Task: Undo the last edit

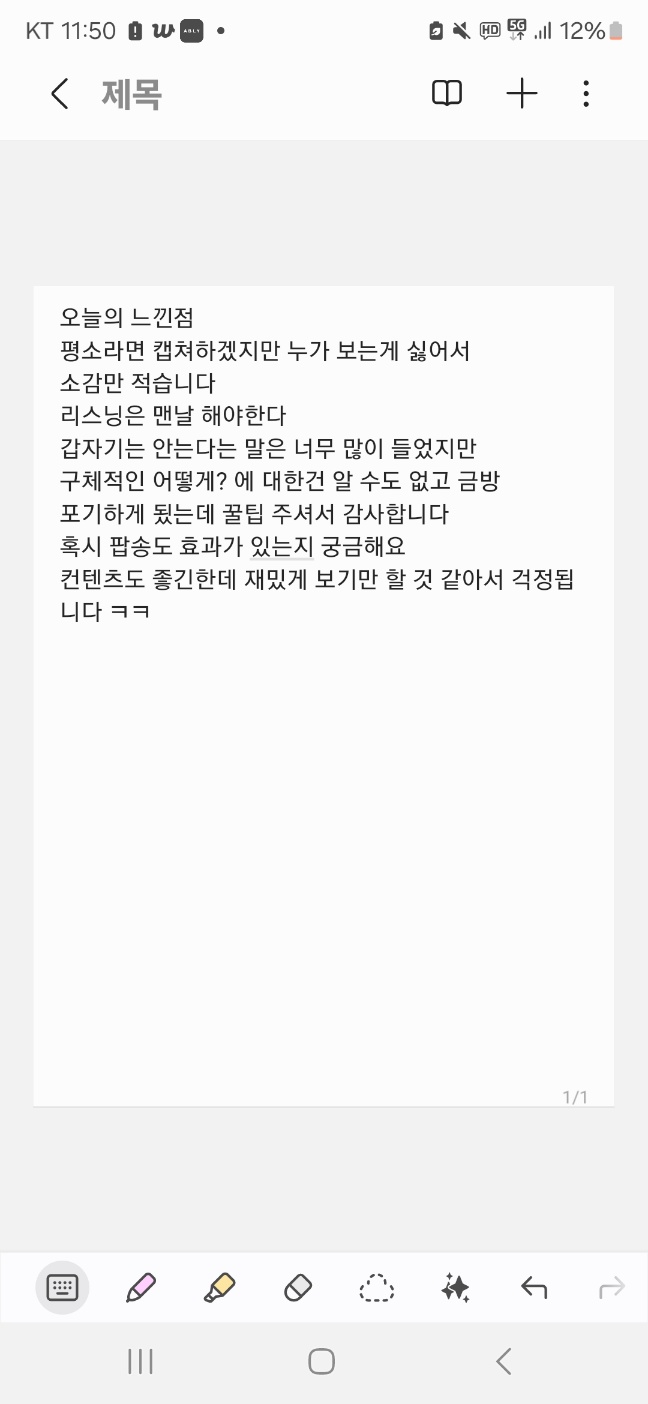Action: coord(534,1288)
